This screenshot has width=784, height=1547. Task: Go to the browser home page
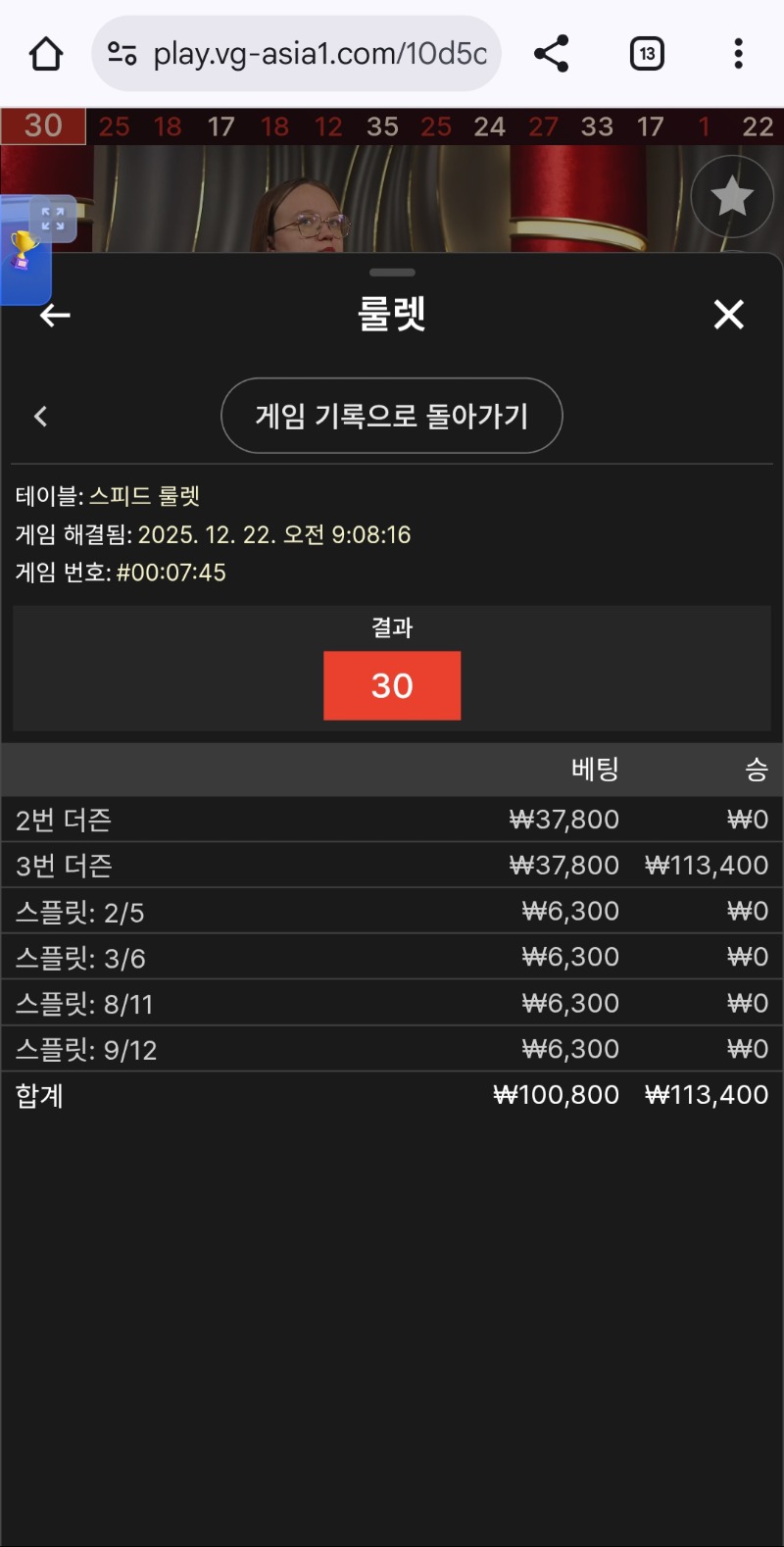[46, 54]
